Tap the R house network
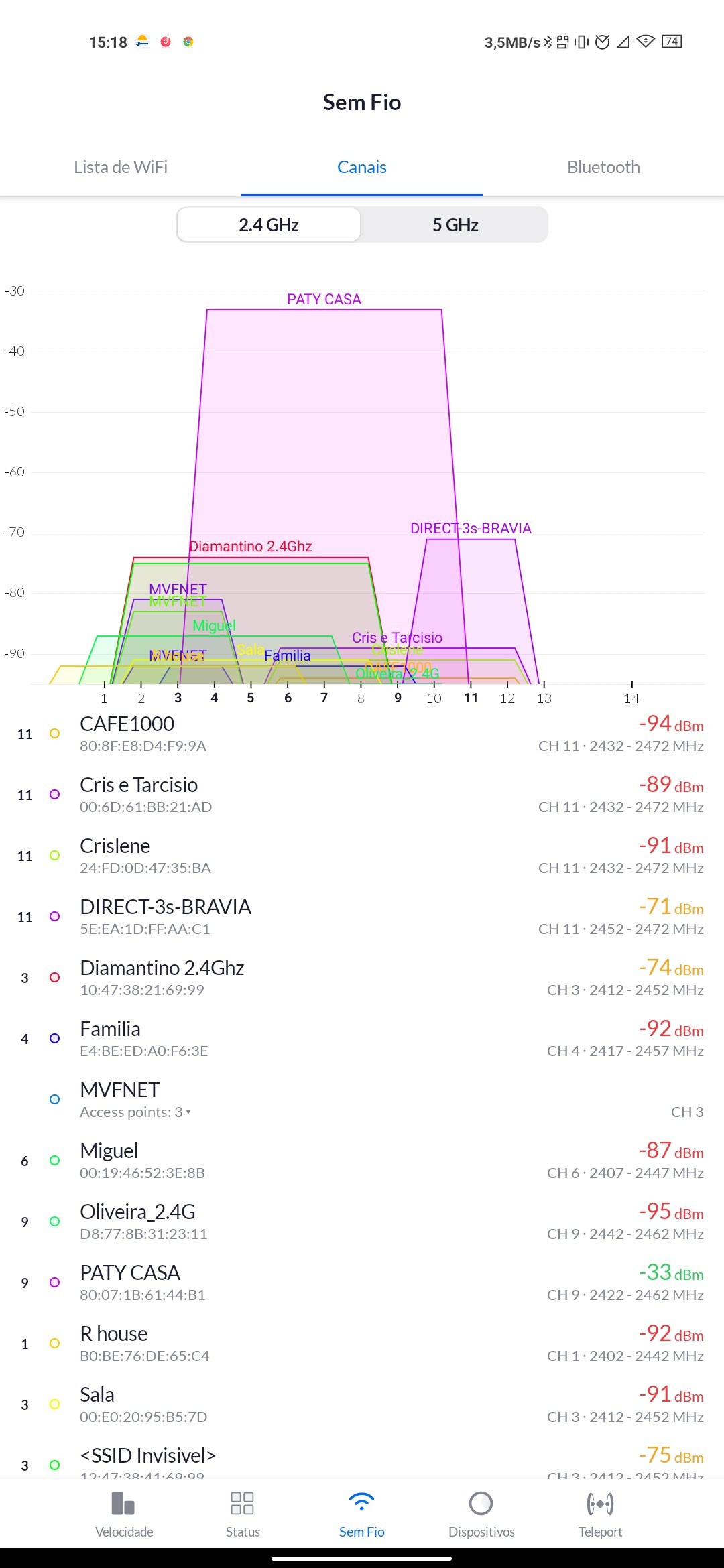724x1568 pixels. (x=362, y=1344)
